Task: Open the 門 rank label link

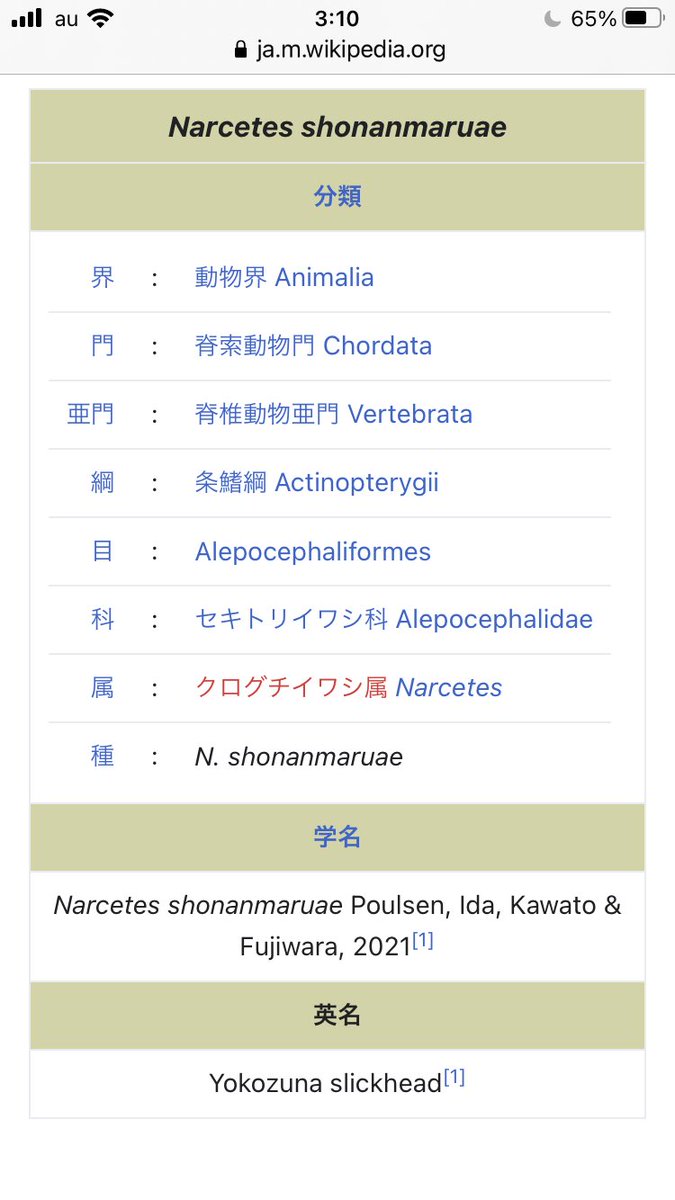Action: [x=102, y=346]
